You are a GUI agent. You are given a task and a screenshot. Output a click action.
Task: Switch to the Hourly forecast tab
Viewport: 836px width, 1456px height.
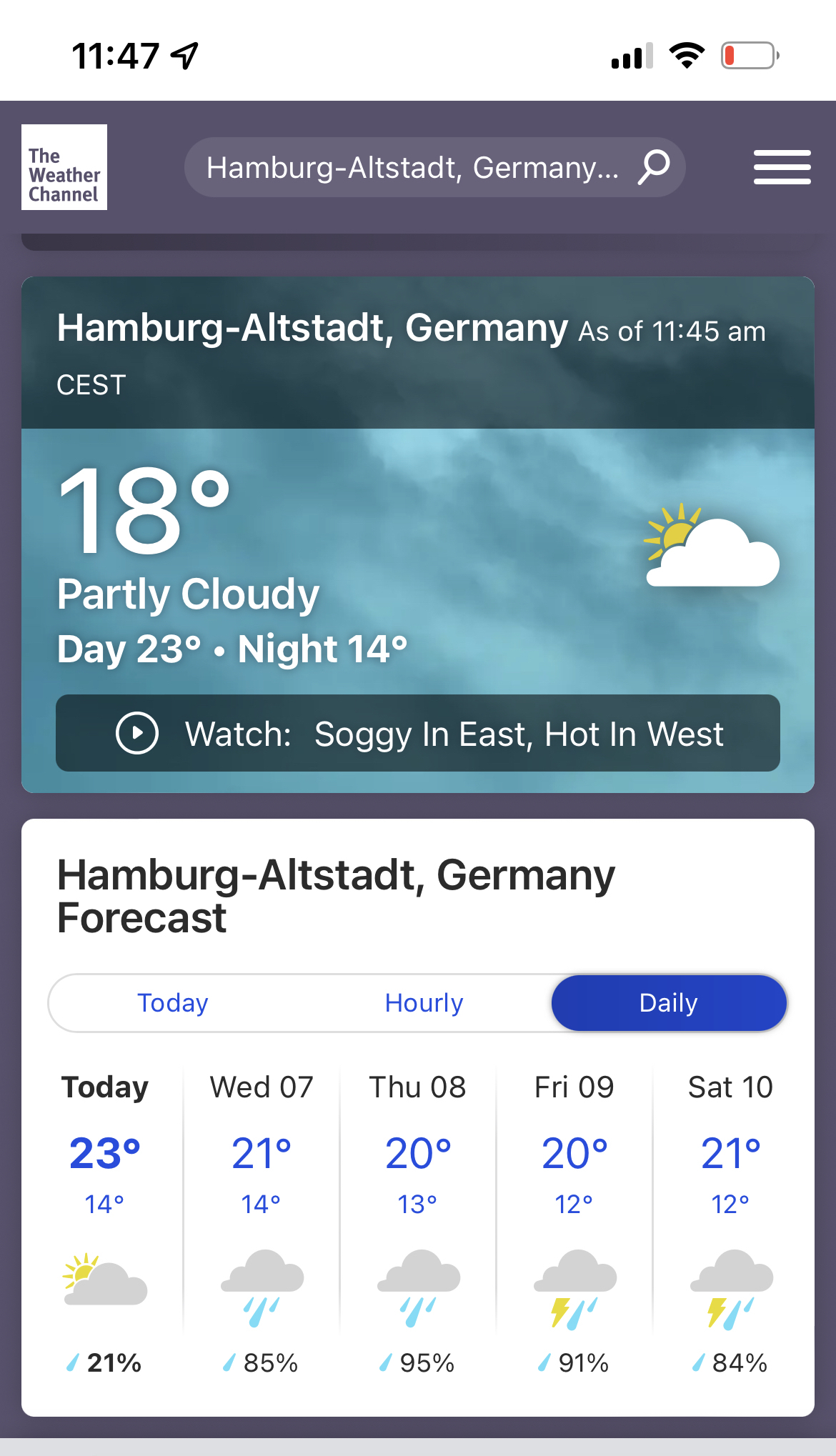(424, 1003)
